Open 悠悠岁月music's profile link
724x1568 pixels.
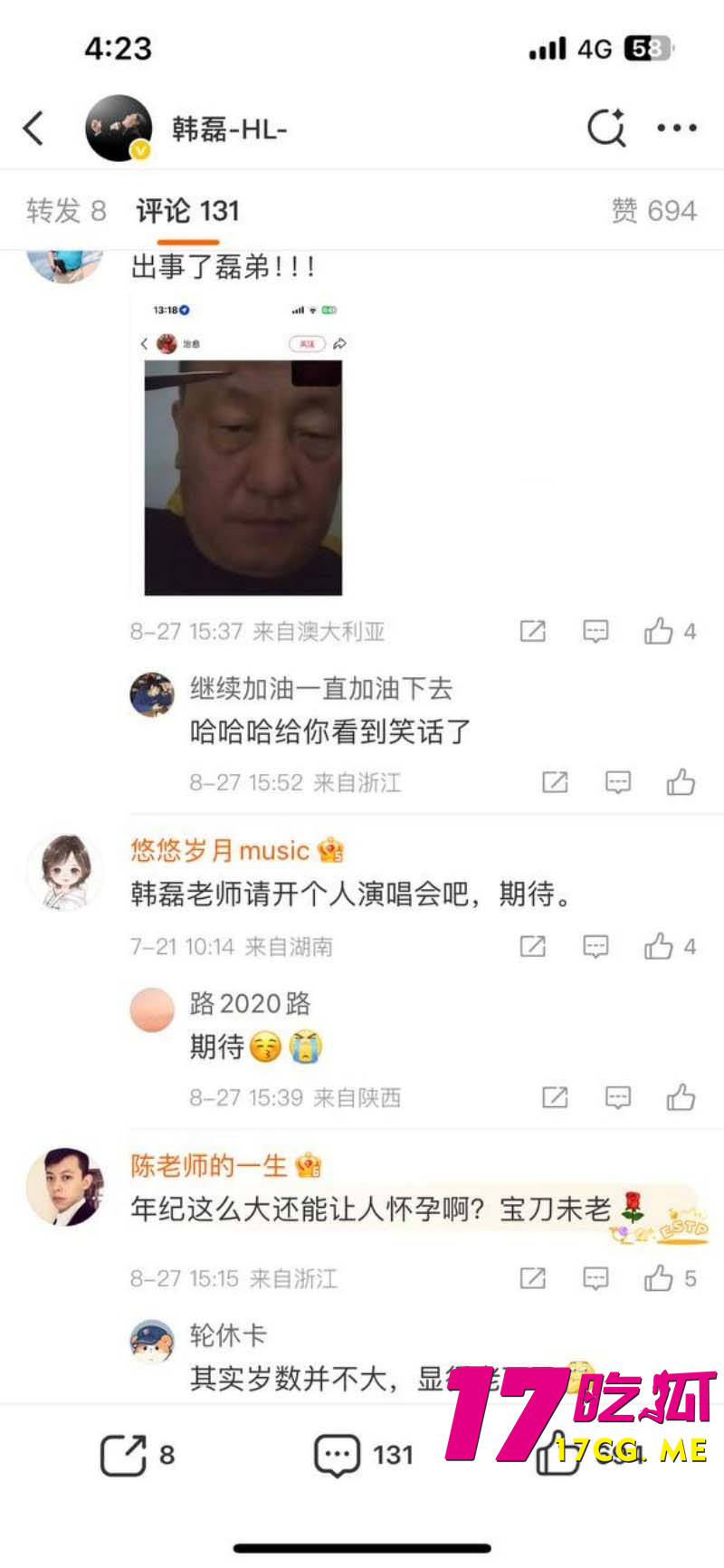(218, 850)
